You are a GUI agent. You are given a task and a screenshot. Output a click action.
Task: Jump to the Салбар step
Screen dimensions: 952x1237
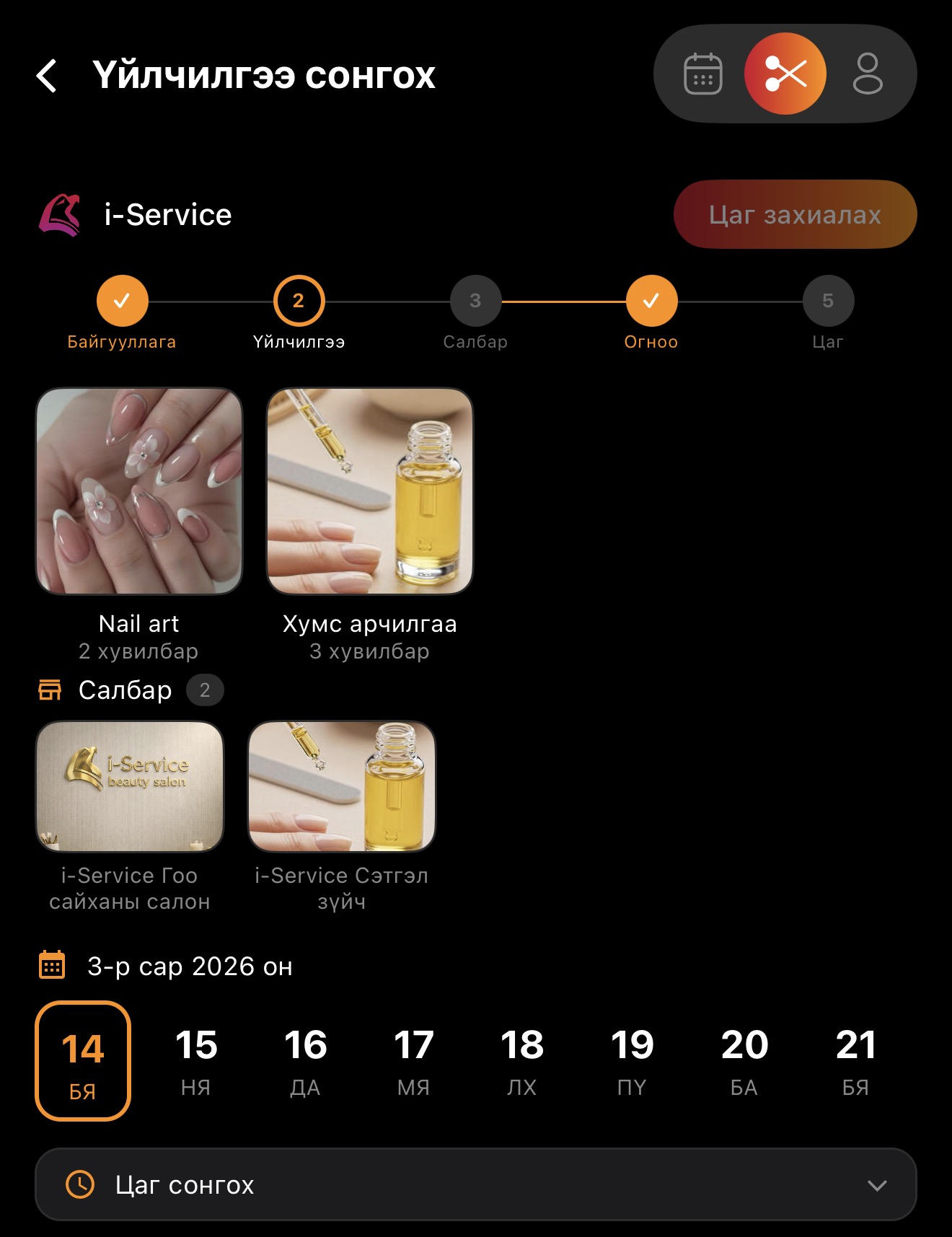pos(475,301)
